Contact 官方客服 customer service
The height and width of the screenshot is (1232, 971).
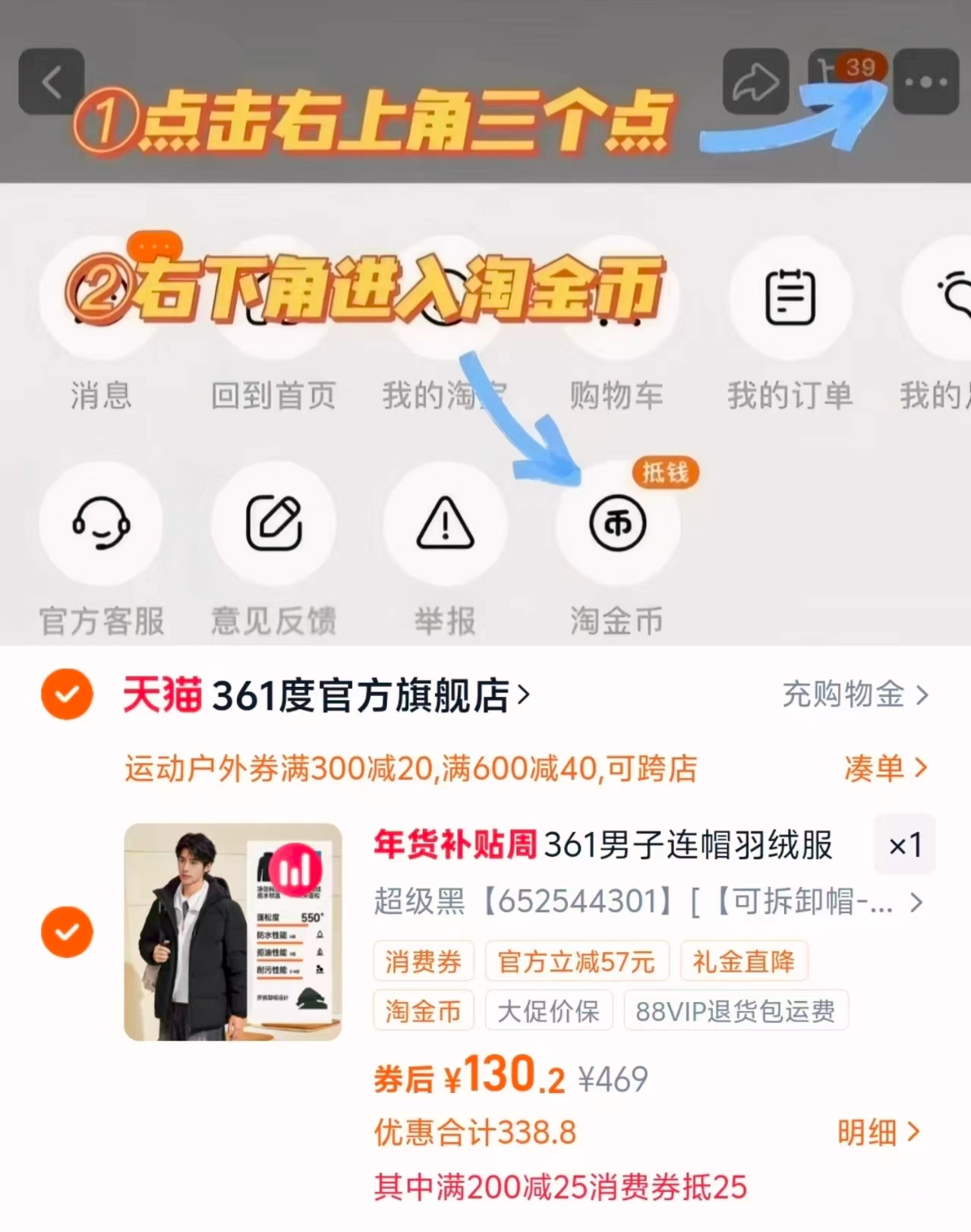[99, 522]
